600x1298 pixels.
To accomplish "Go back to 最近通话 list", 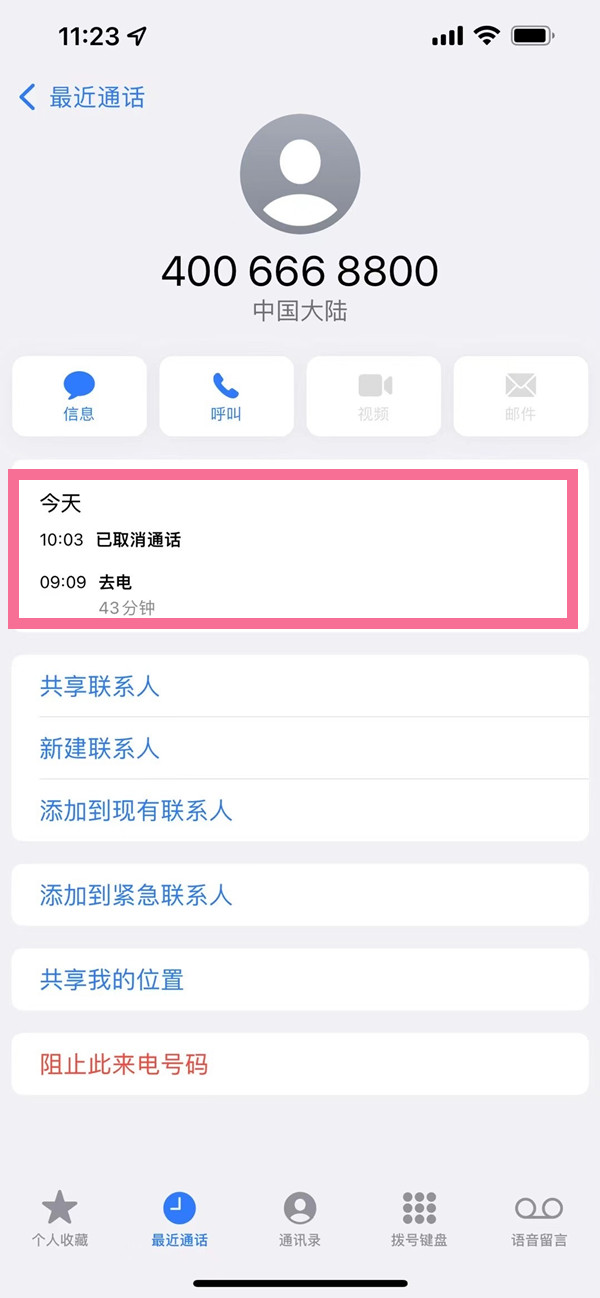I will click(82, 97).
